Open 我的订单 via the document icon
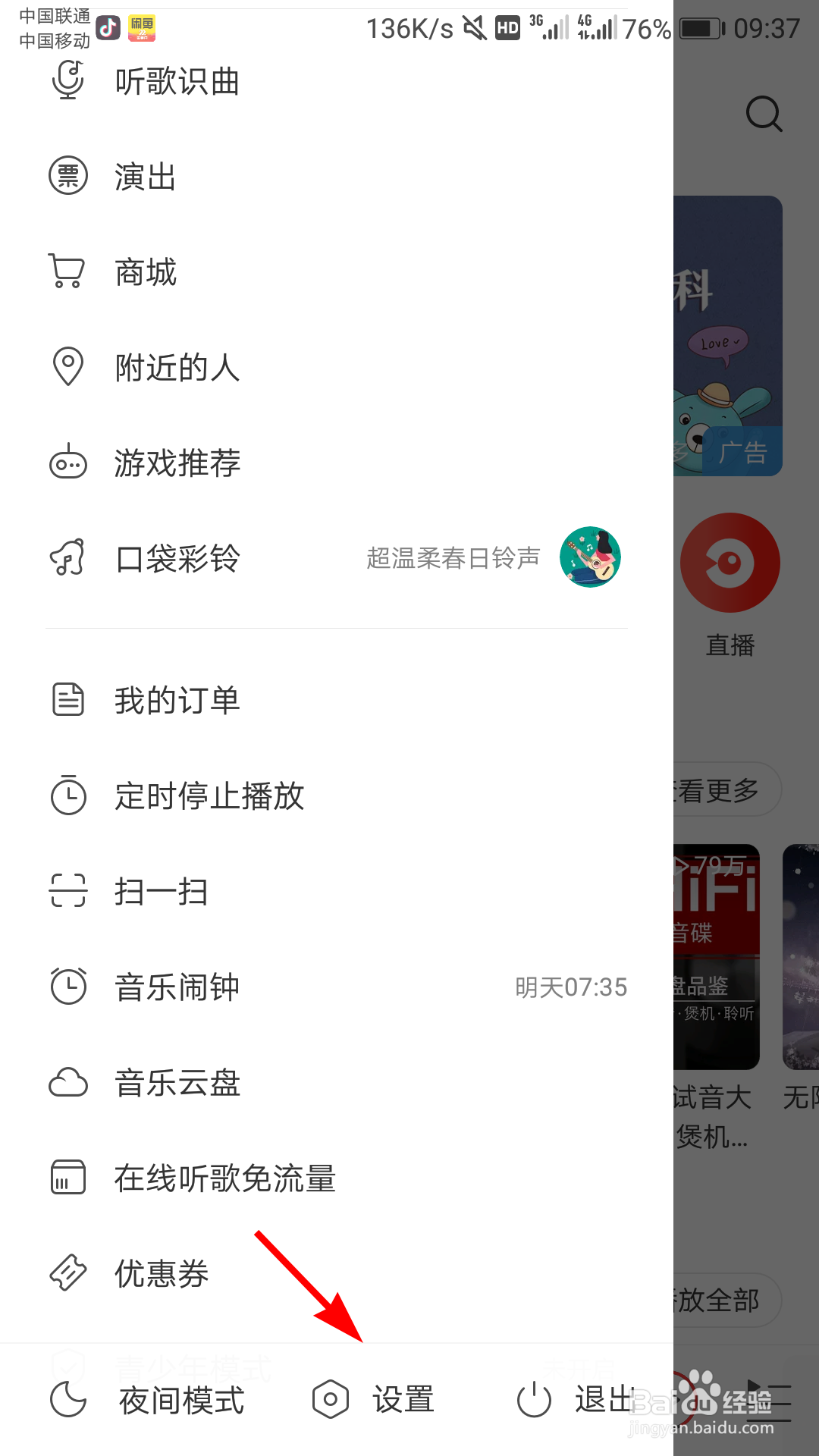Screen dimensions: 819x1456 pyautogui.click(x=67, y=701)
